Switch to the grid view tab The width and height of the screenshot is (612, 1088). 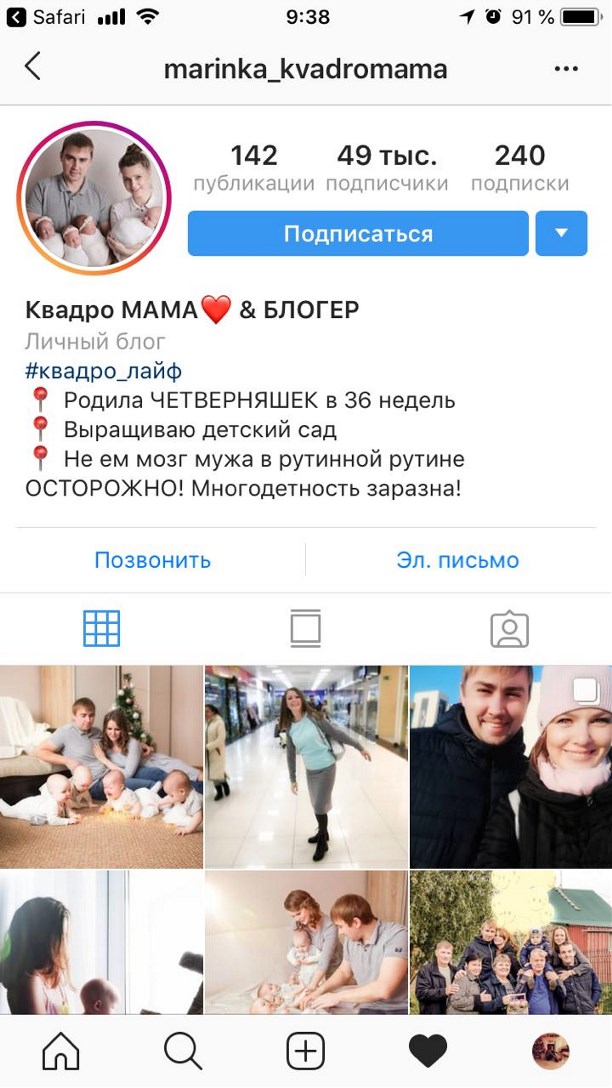tap(102, 629)
